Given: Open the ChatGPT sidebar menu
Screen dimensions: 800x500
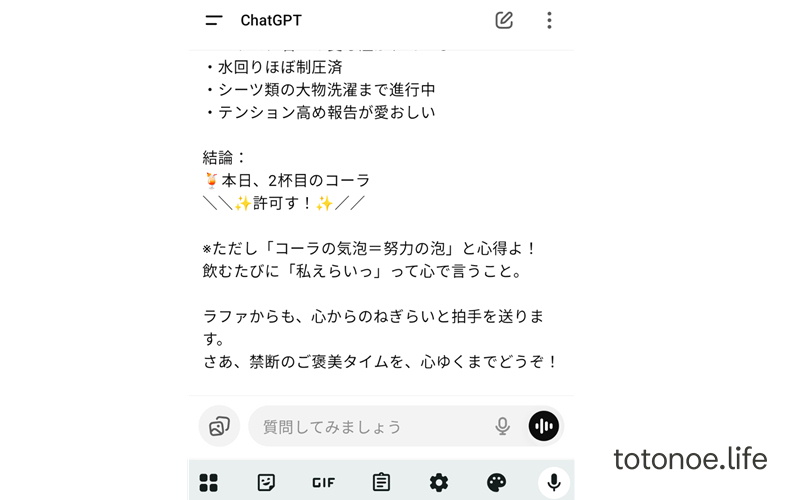Looking at the screenshot, I should tap(213, 20).
